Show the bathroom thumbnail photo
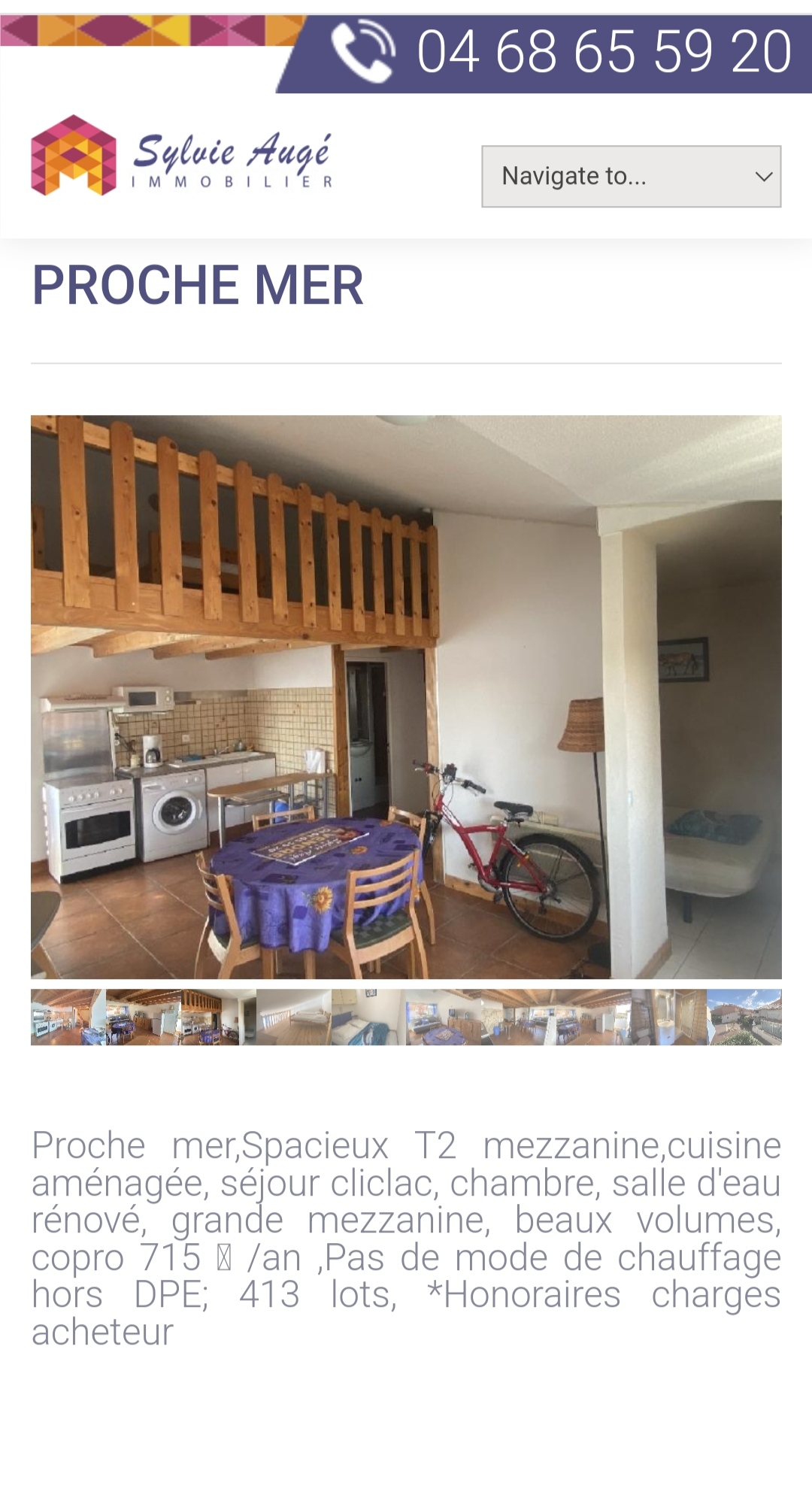The width and height of the screenshot is (812, 1504). pos(669,1017)
